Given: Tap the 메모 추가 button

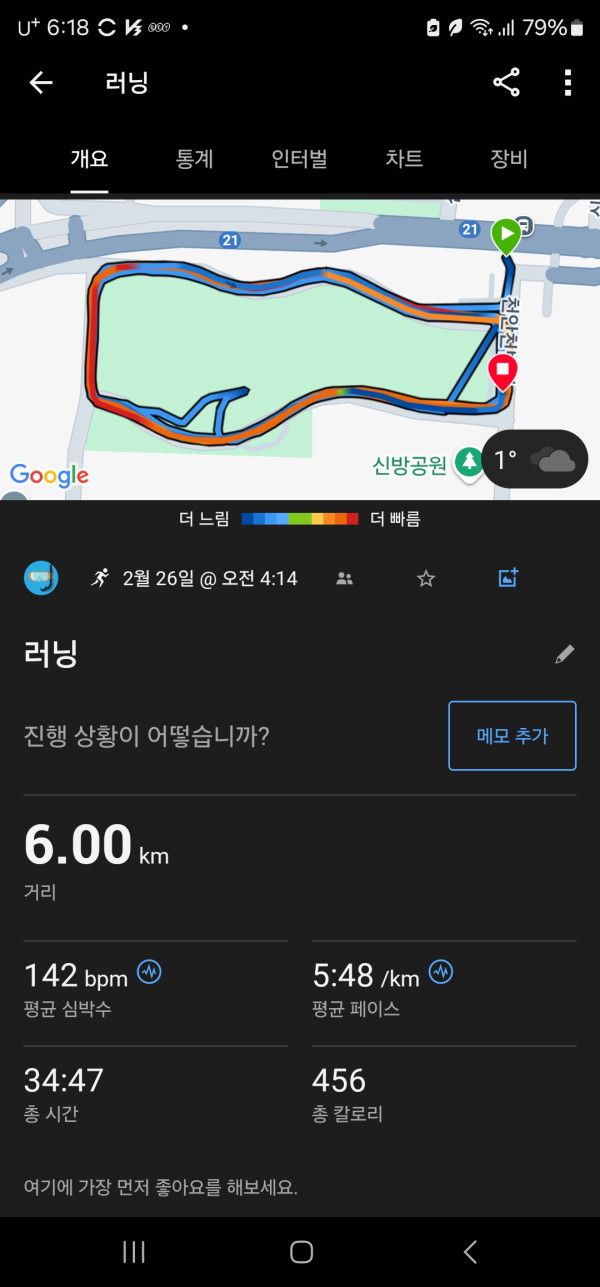Looking at the screenshot, I should pyautogui.click(x=512, y=736).
